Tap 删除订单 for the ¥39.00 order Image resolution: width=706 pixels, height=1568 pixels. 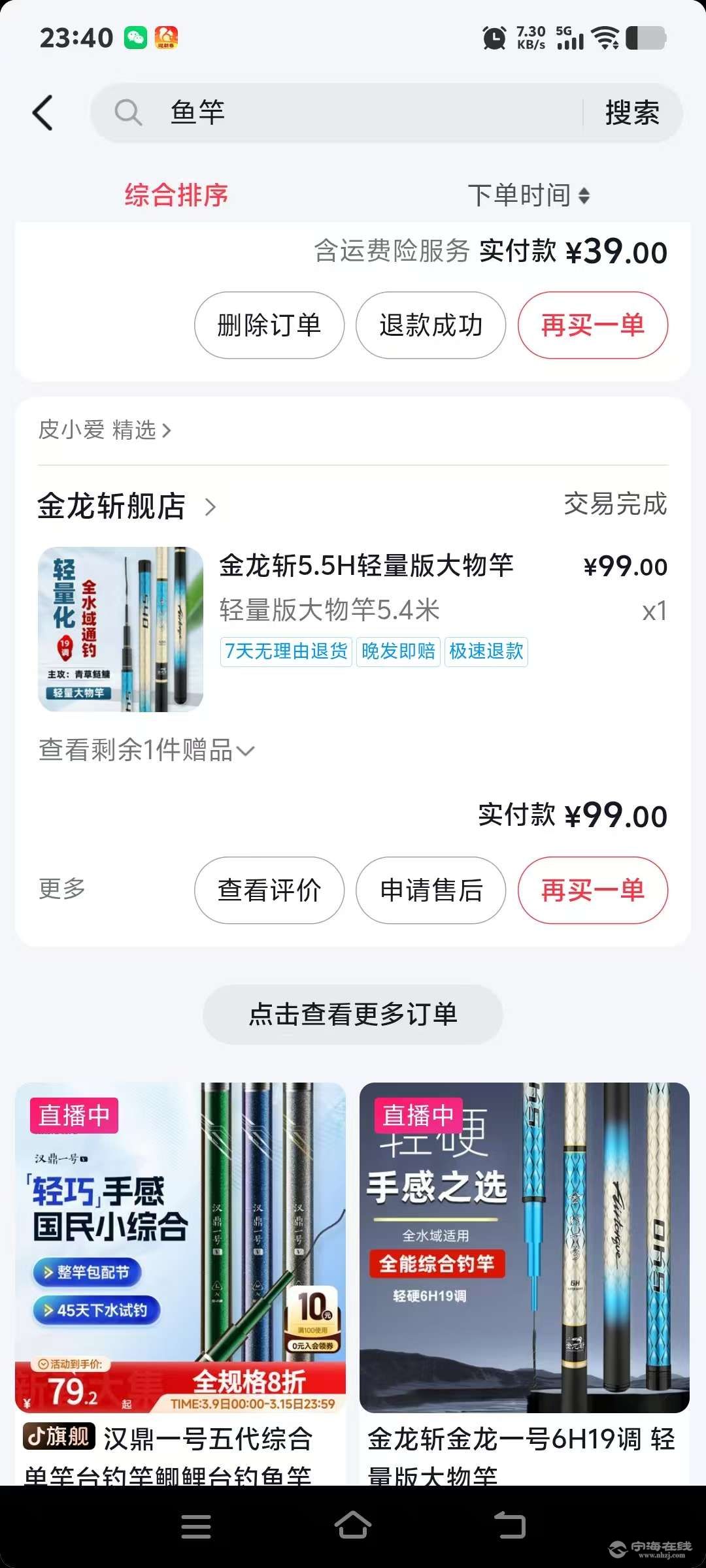[x=269, y=325]
